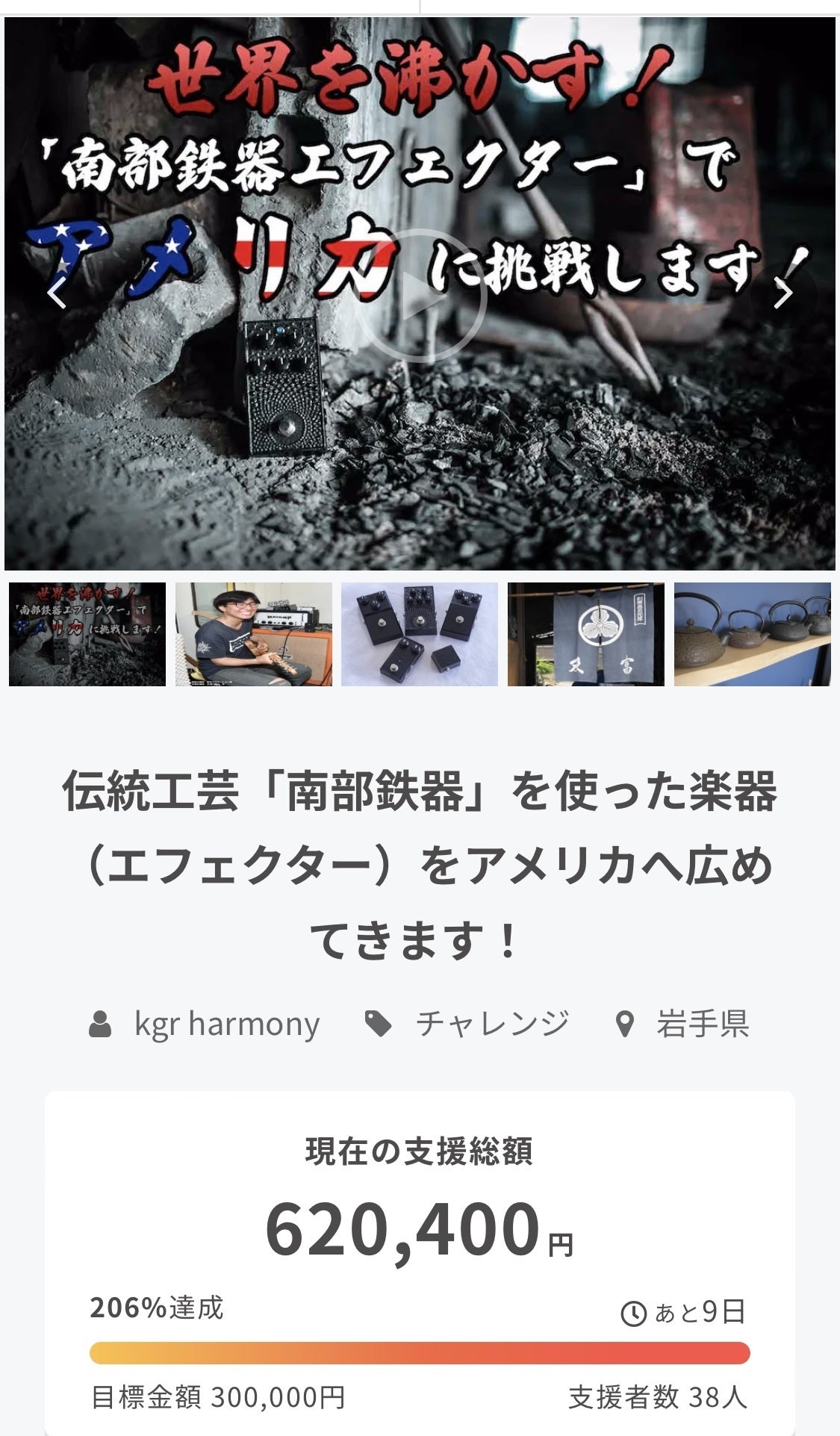The image size is (840, 1436).
Task: Play the project video
Action: pos(420,296)
